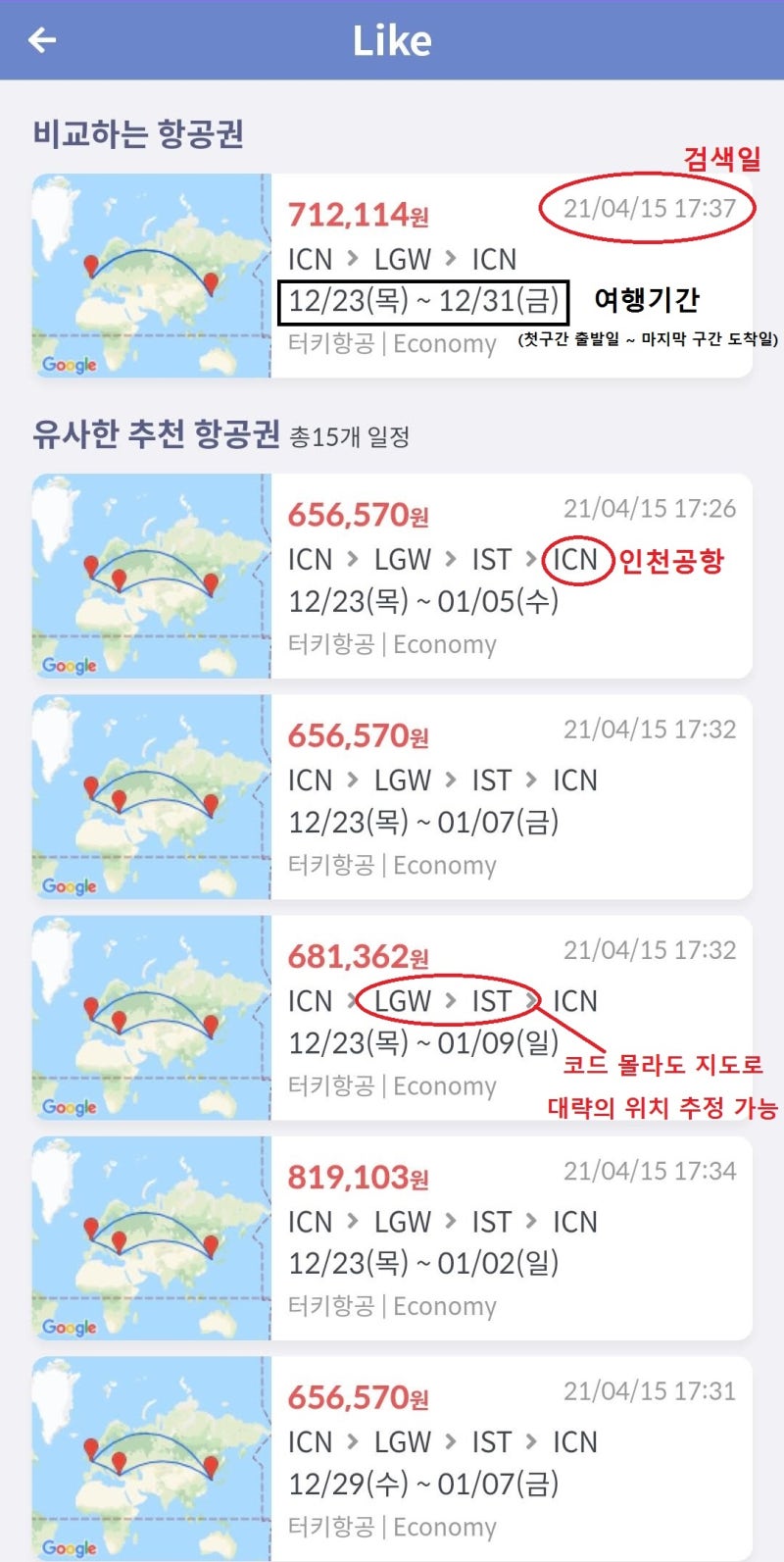Tap the 21/04/15 17:26 search timestamp
Image resolution: width=784 pixels, height=1562 pixels.
click(652, 508)
